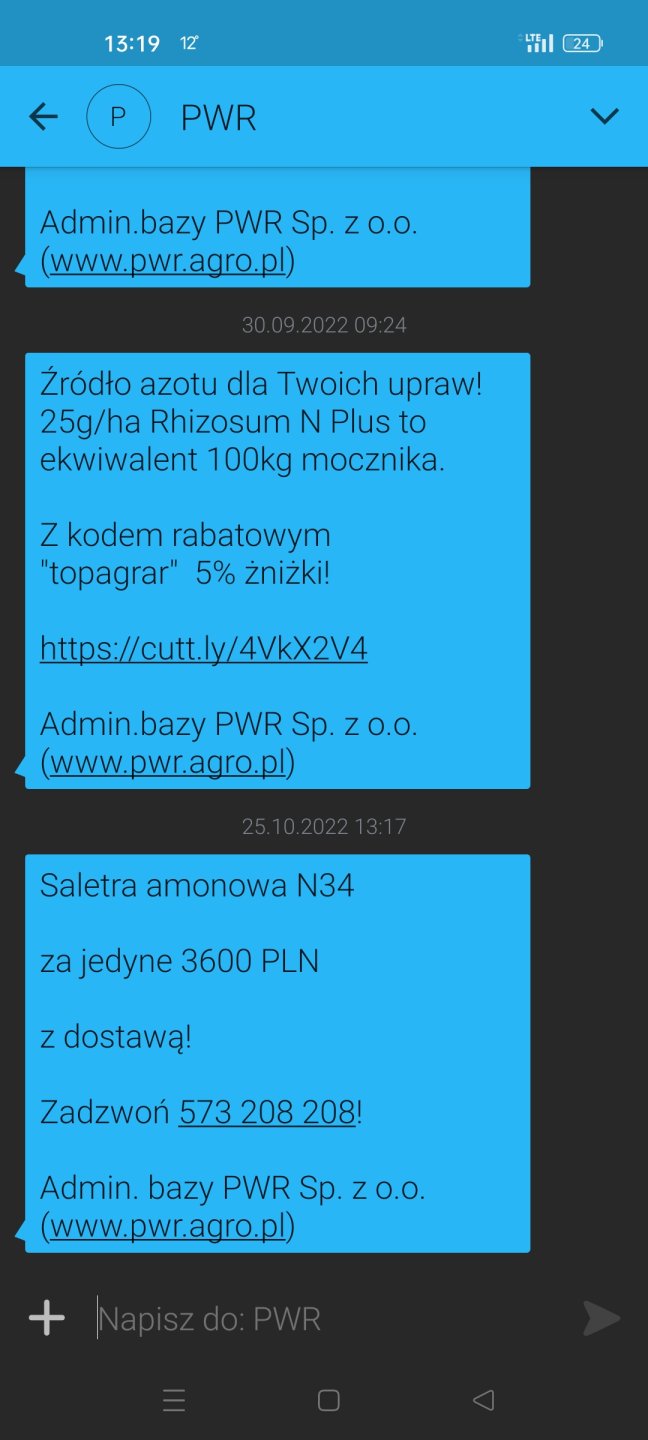Tap the plus attachment icon
This screenshot has height=1440, width=648.
point(46,1318)
